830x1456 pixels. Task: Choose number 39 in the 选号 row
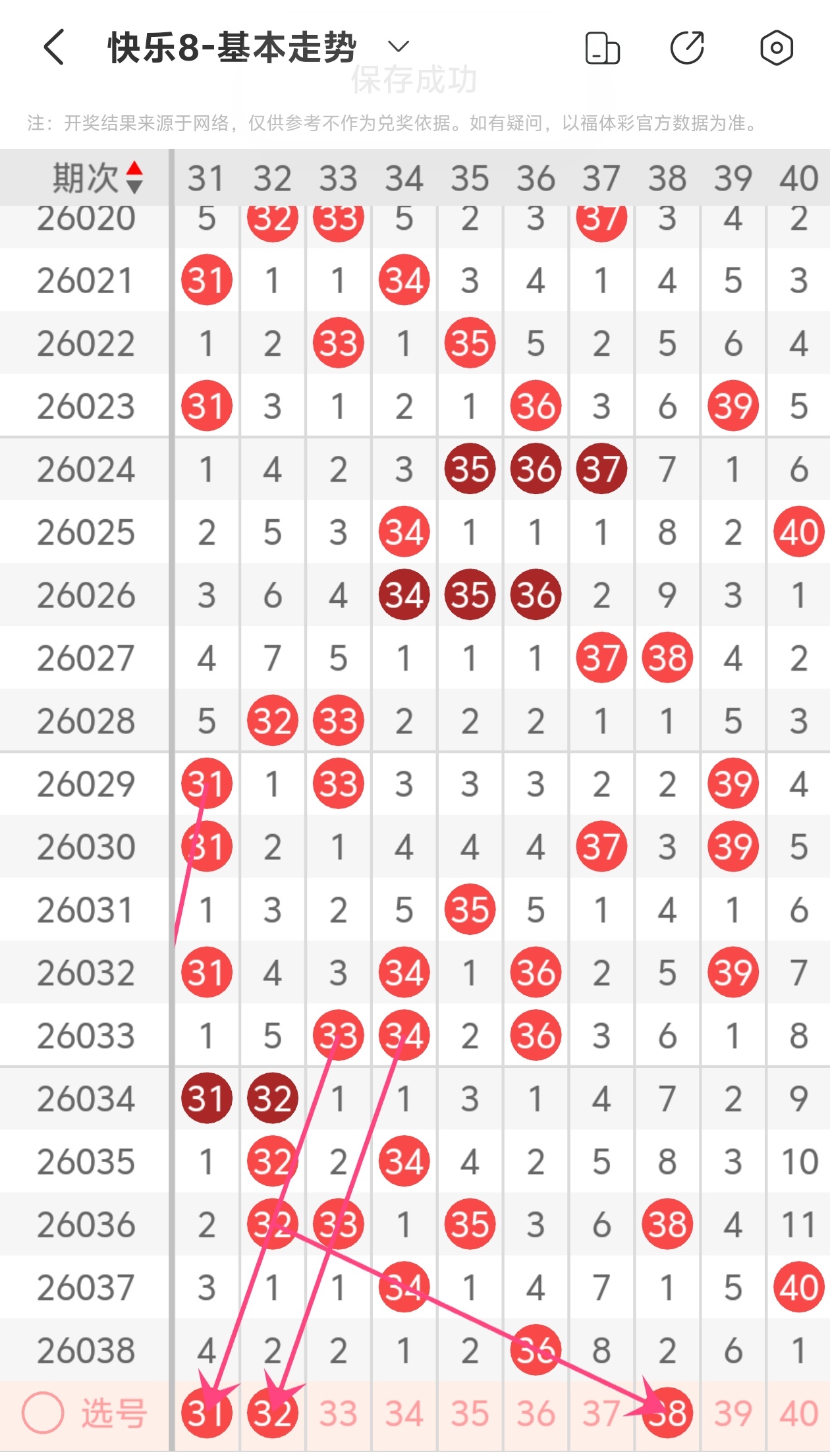click(733, 1413)
